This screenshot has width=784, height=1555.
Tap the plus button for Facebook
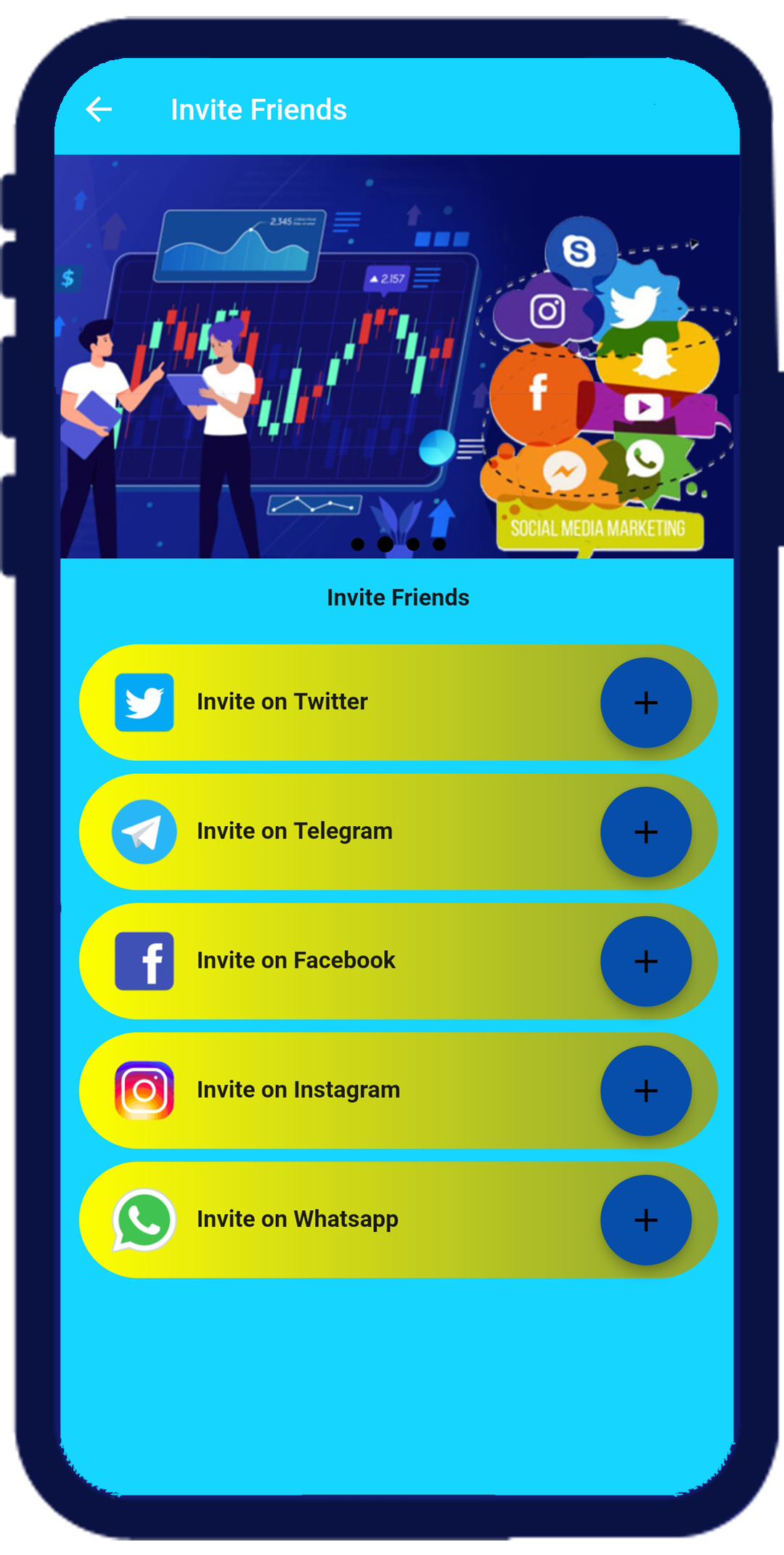(645, 960)
